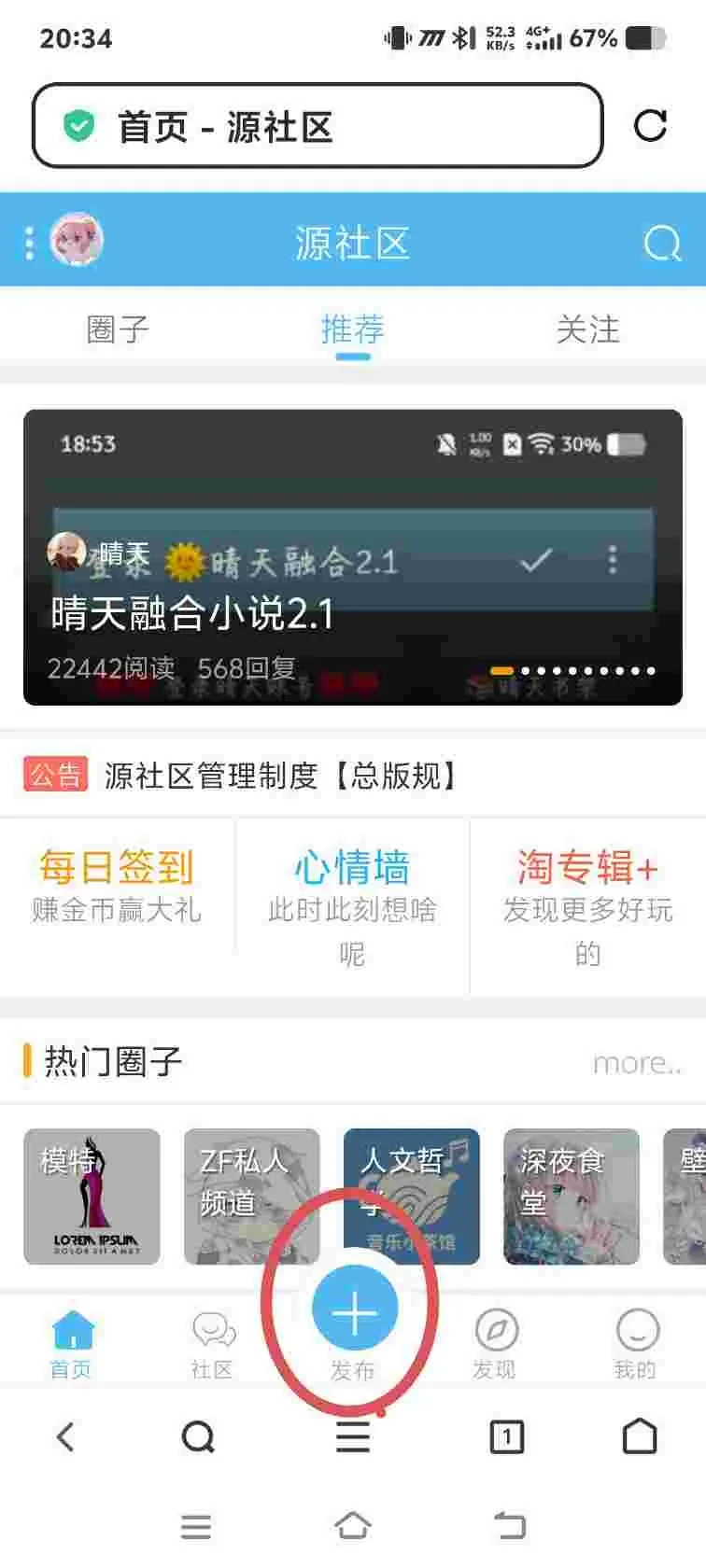706x1568 pixels.
Task: Tap the browser address bar
Action: pyautogui.click(x=318, y=126)
